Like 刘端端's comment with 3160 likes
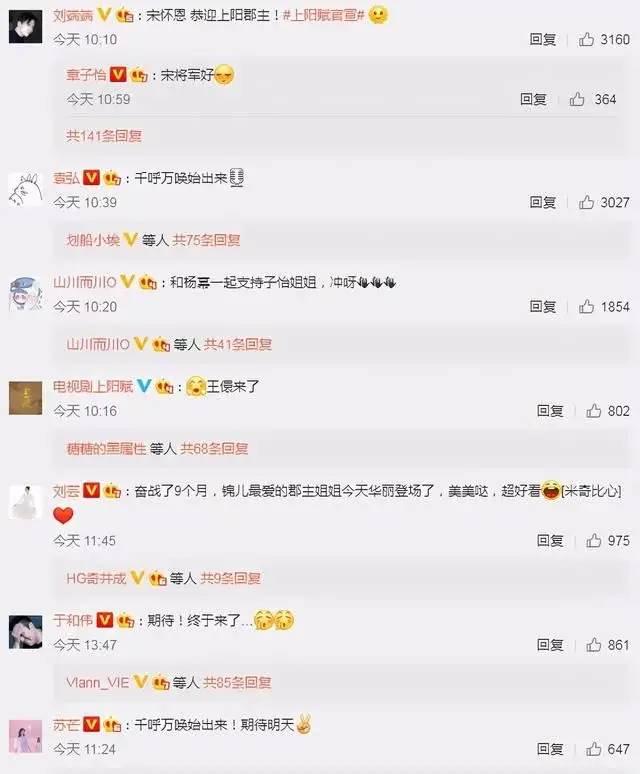640x774 pixels. (x=587, y=40)
